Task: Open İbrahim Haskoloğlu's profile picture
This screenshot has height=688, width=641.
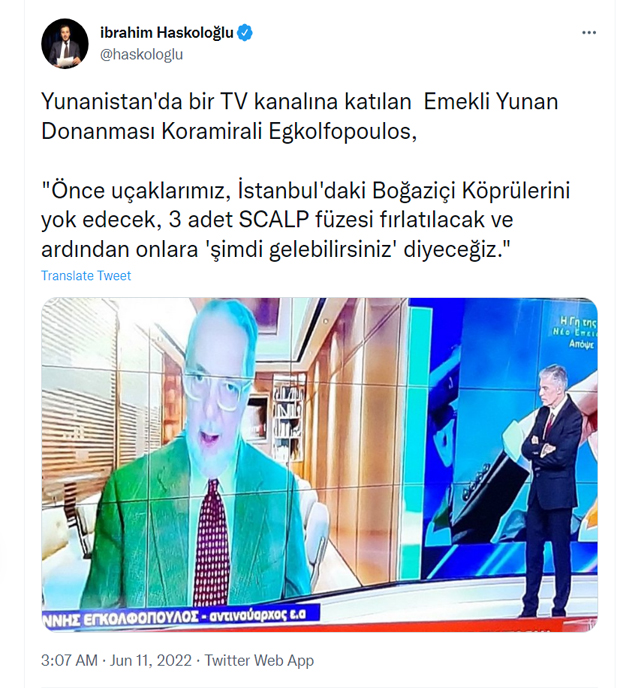Action: [x=65, y=44]
